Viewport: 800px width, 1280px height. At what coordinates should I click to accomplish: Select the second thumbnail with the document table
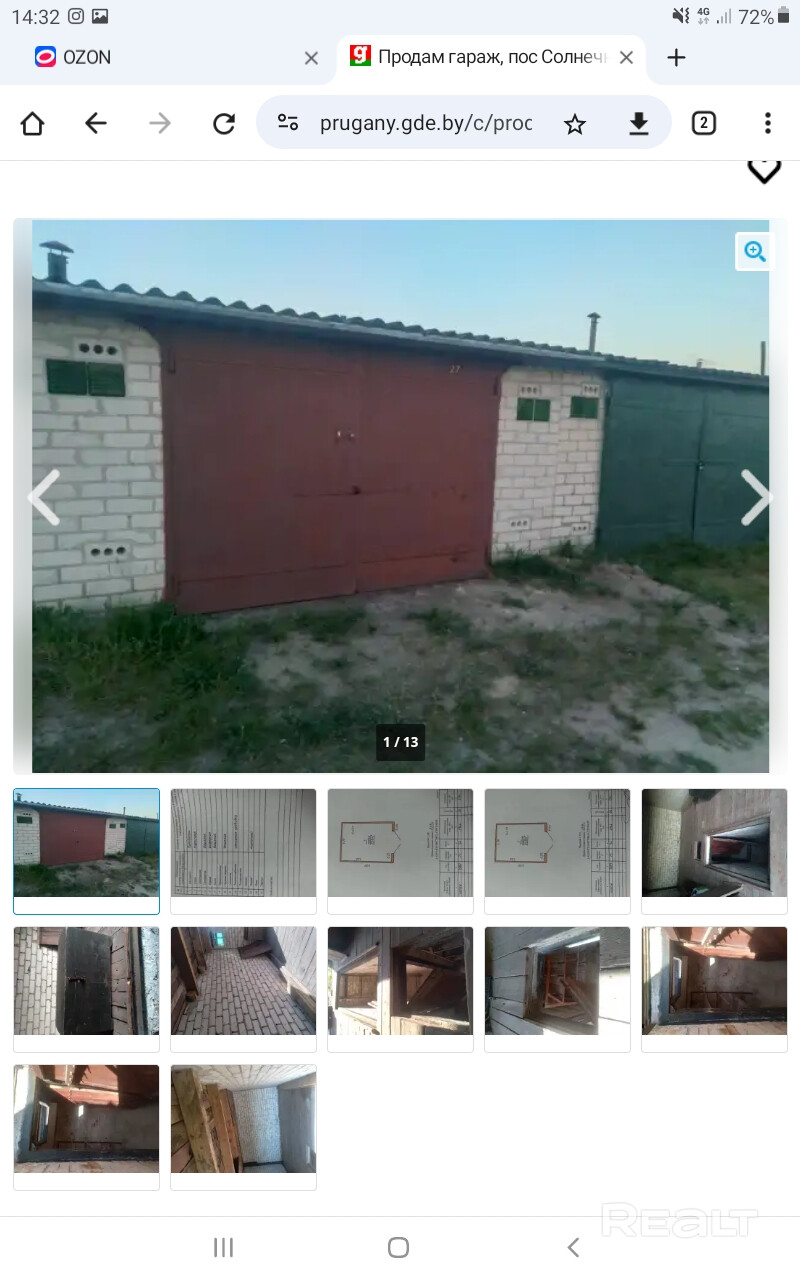click(243, 850)
